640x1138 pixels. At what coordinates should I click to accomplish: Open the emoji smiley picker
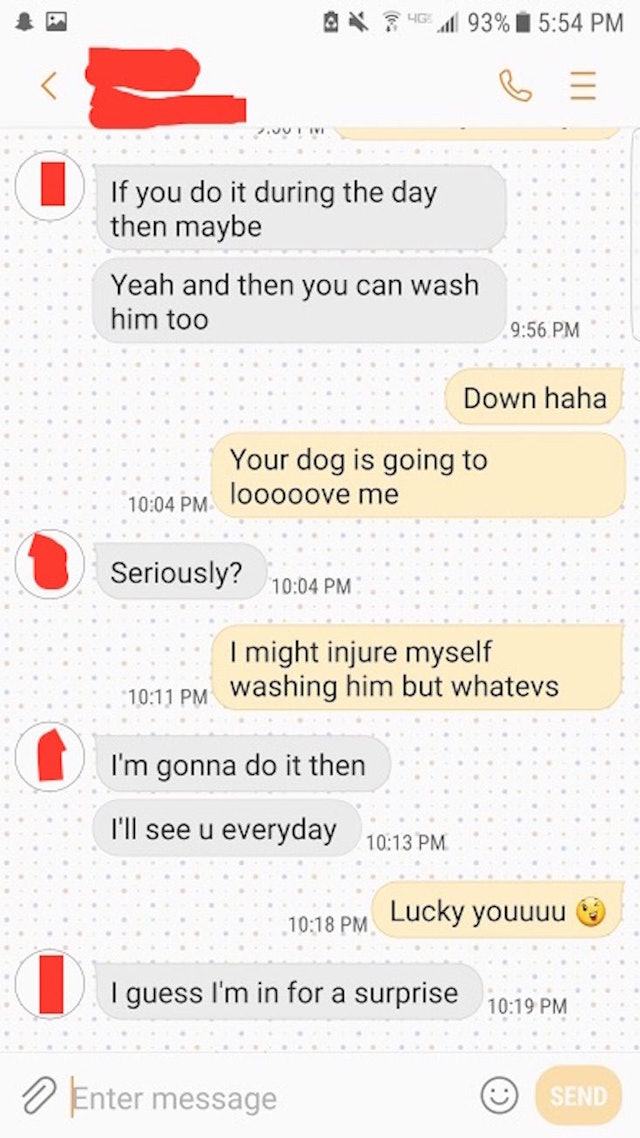click(500, 1095)
